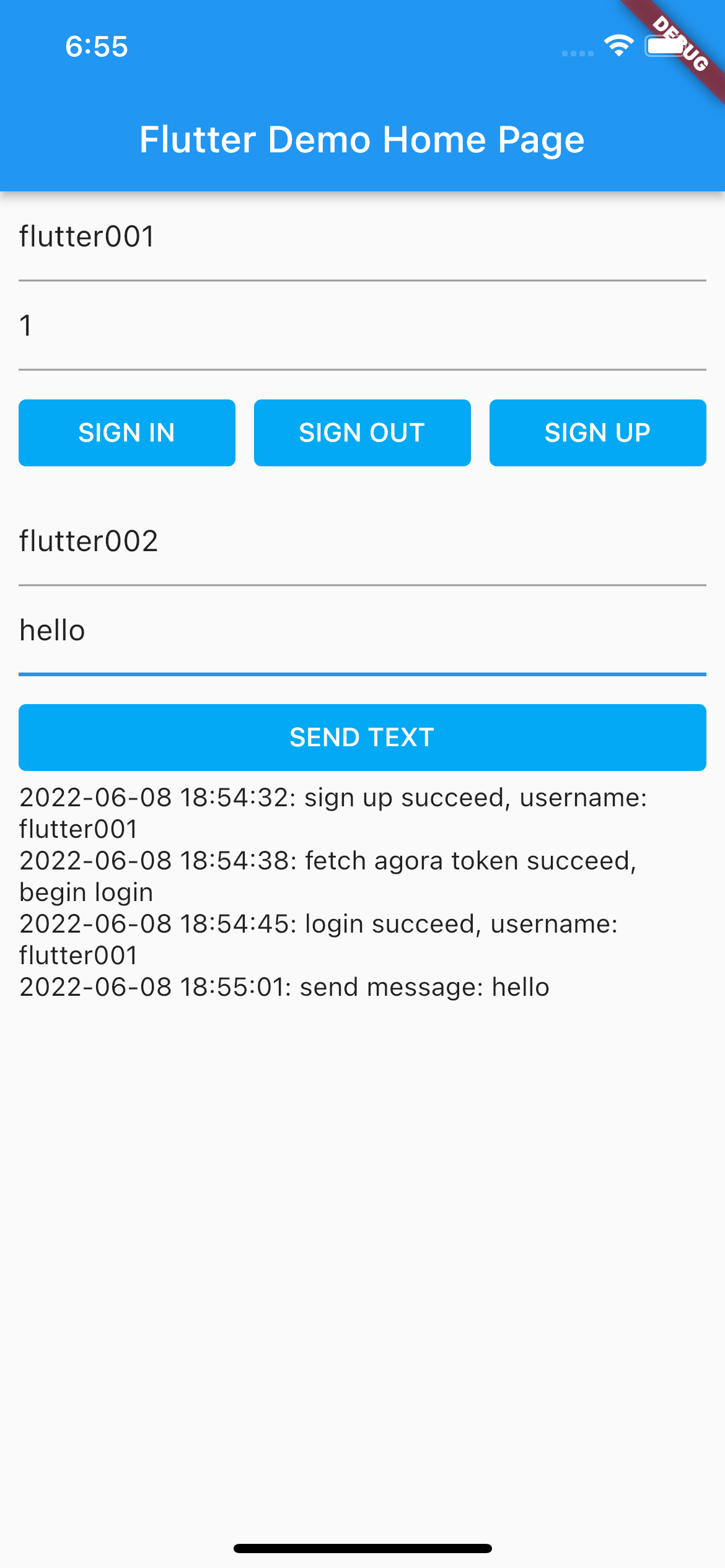Tap the SIGN IN button
Viewport: 725px width, 1568px height.
[x=127, y=433]
